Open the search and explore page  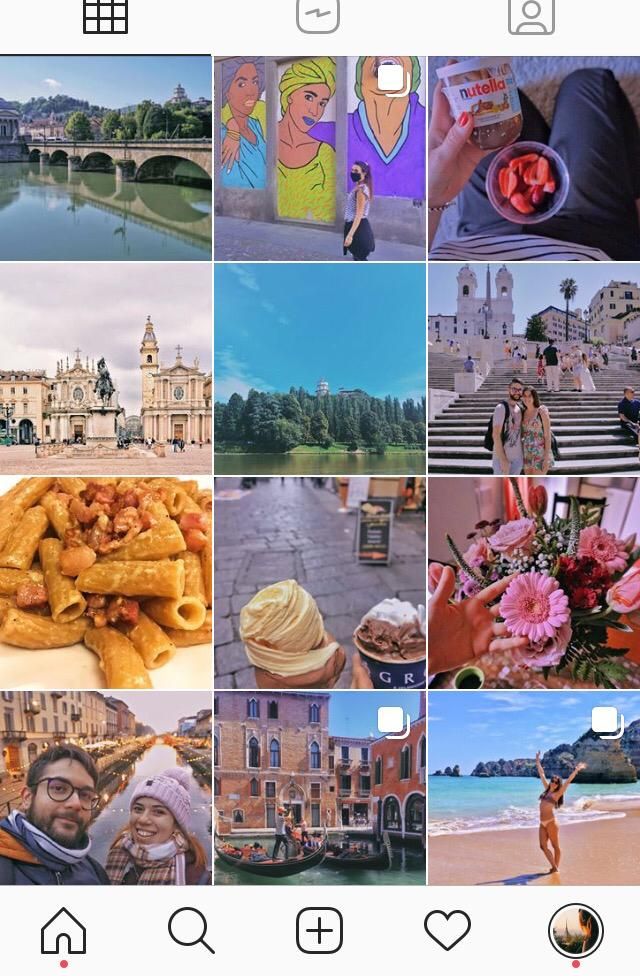coord(191,931)
